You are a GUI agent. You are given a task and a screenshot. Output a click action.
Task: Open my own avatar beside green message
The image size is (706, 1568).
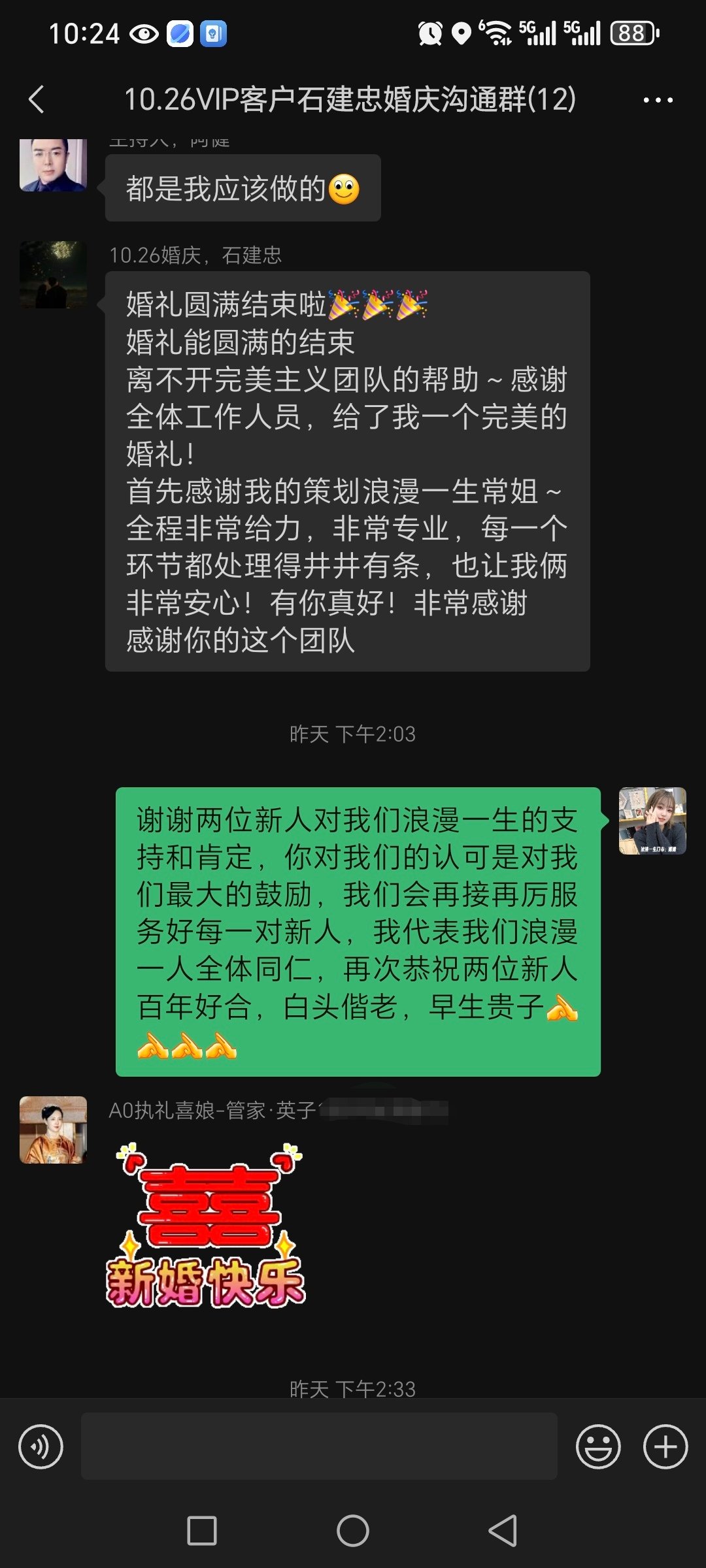coord(652,821)
